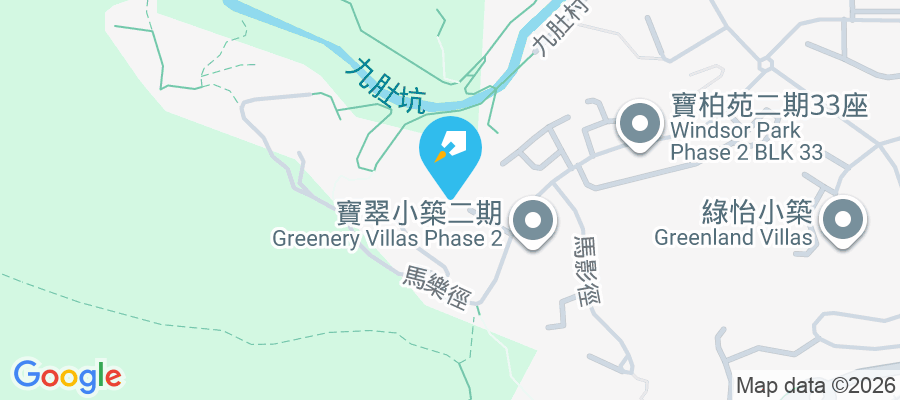Open Windsor Park Phase 2 BLK 33 marker

pos(636,126)
